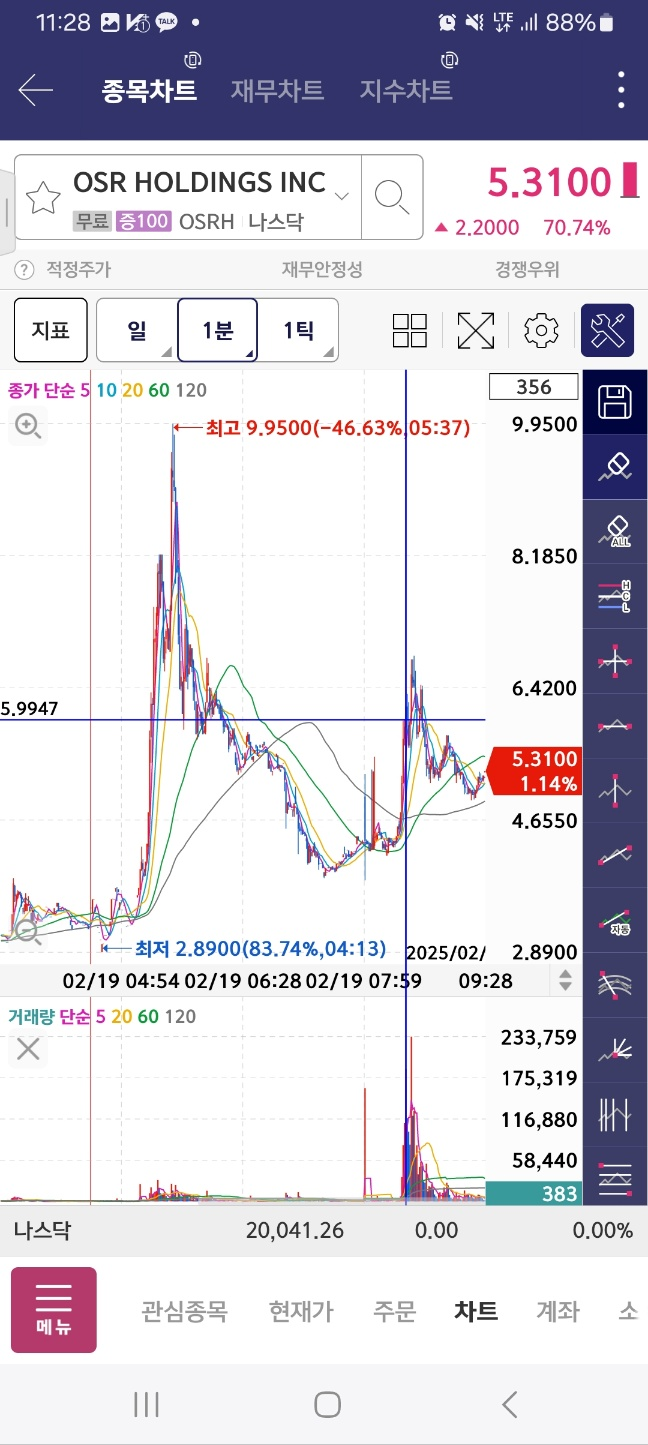The width and height of the screenshot is (648, 1445).
Task: Save chart with the floppy disk icon
Action: click(615, 402)
